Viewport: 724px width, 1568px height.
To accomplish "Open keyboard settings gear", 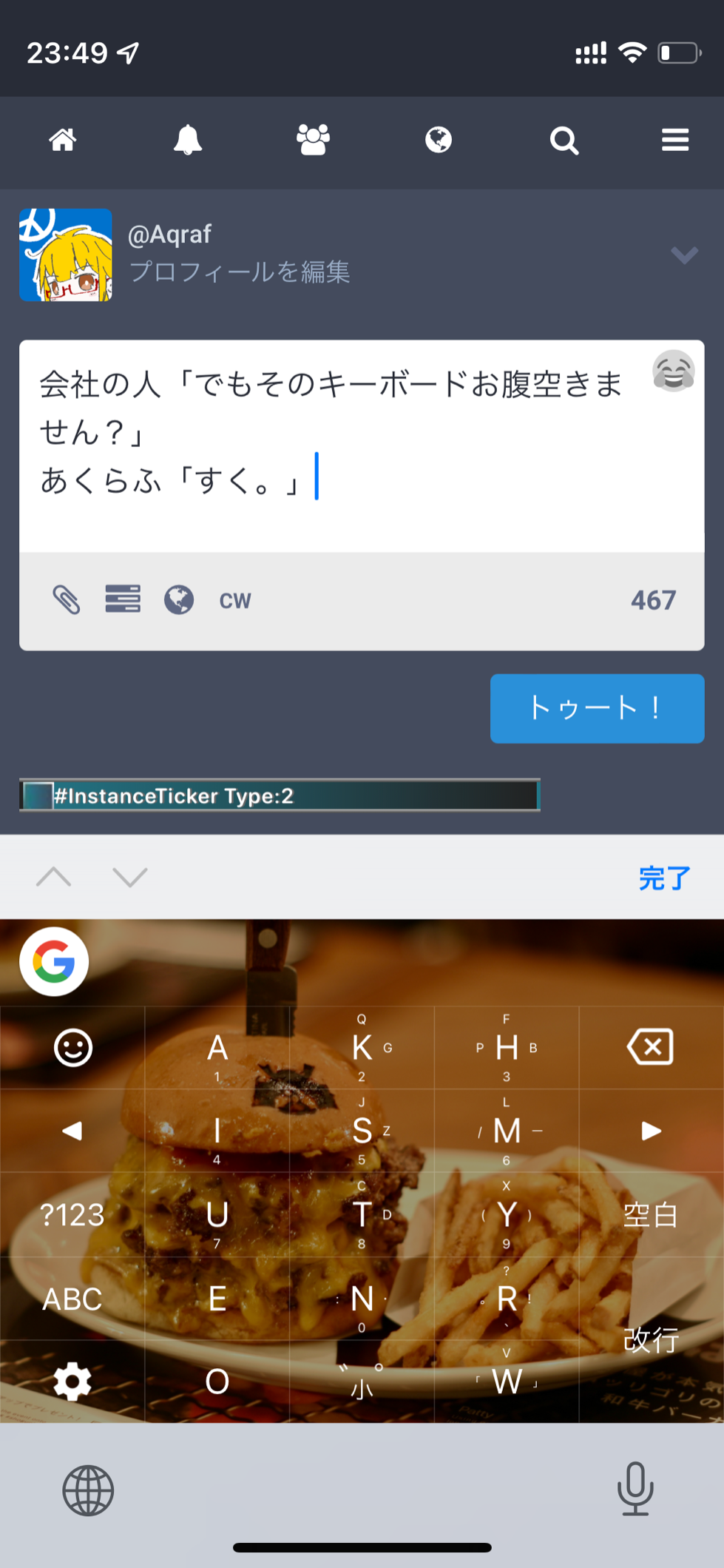I will point(72,1382).
